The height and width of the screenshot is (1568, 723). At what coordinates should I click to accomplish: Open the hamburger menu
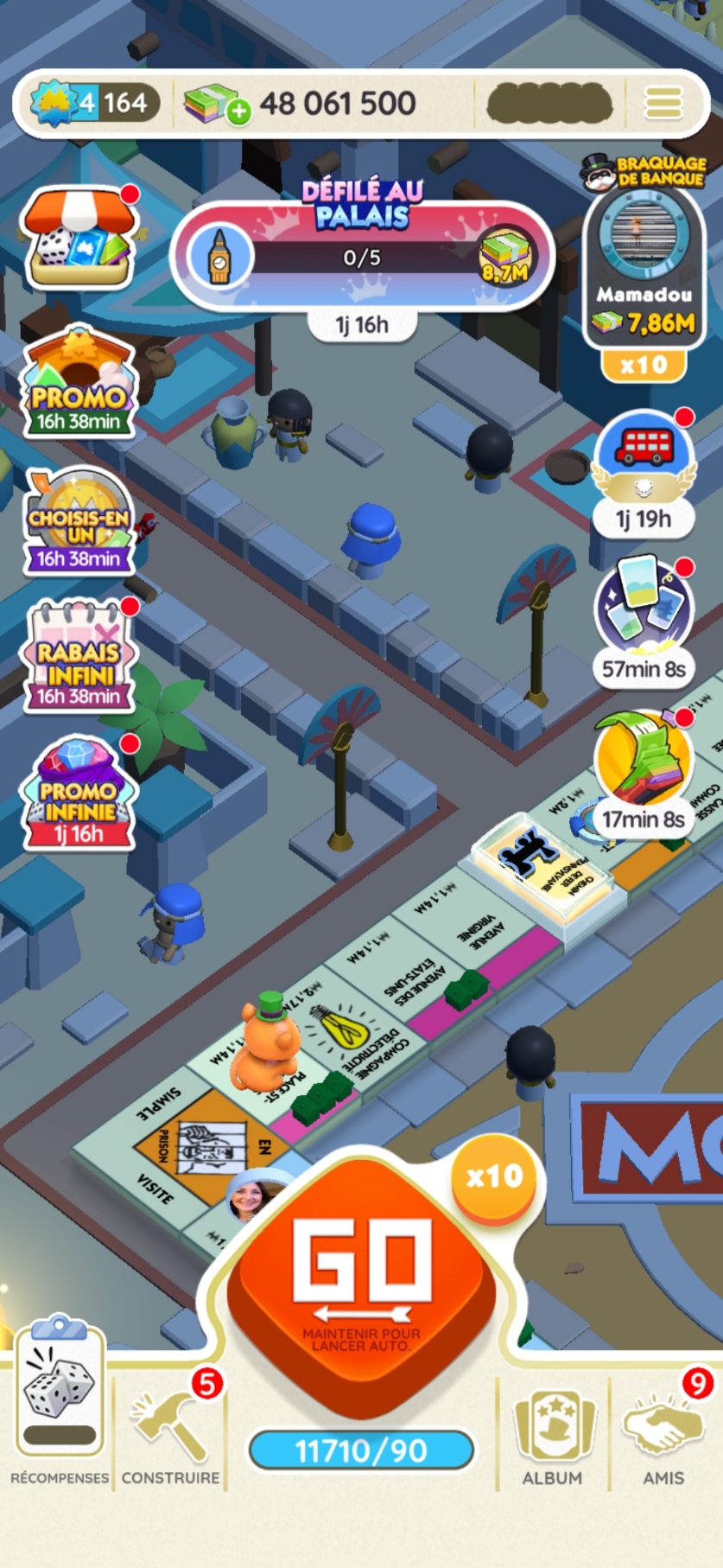[x=663, y=103]
